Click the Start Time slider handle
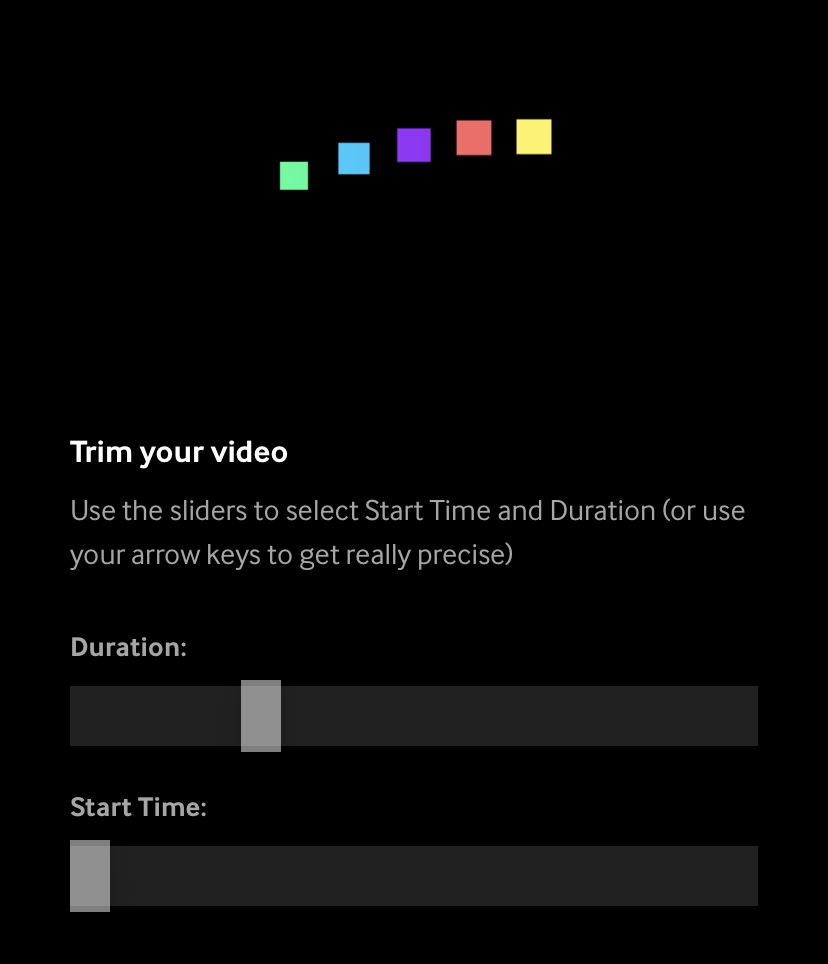 click(89, 875)
